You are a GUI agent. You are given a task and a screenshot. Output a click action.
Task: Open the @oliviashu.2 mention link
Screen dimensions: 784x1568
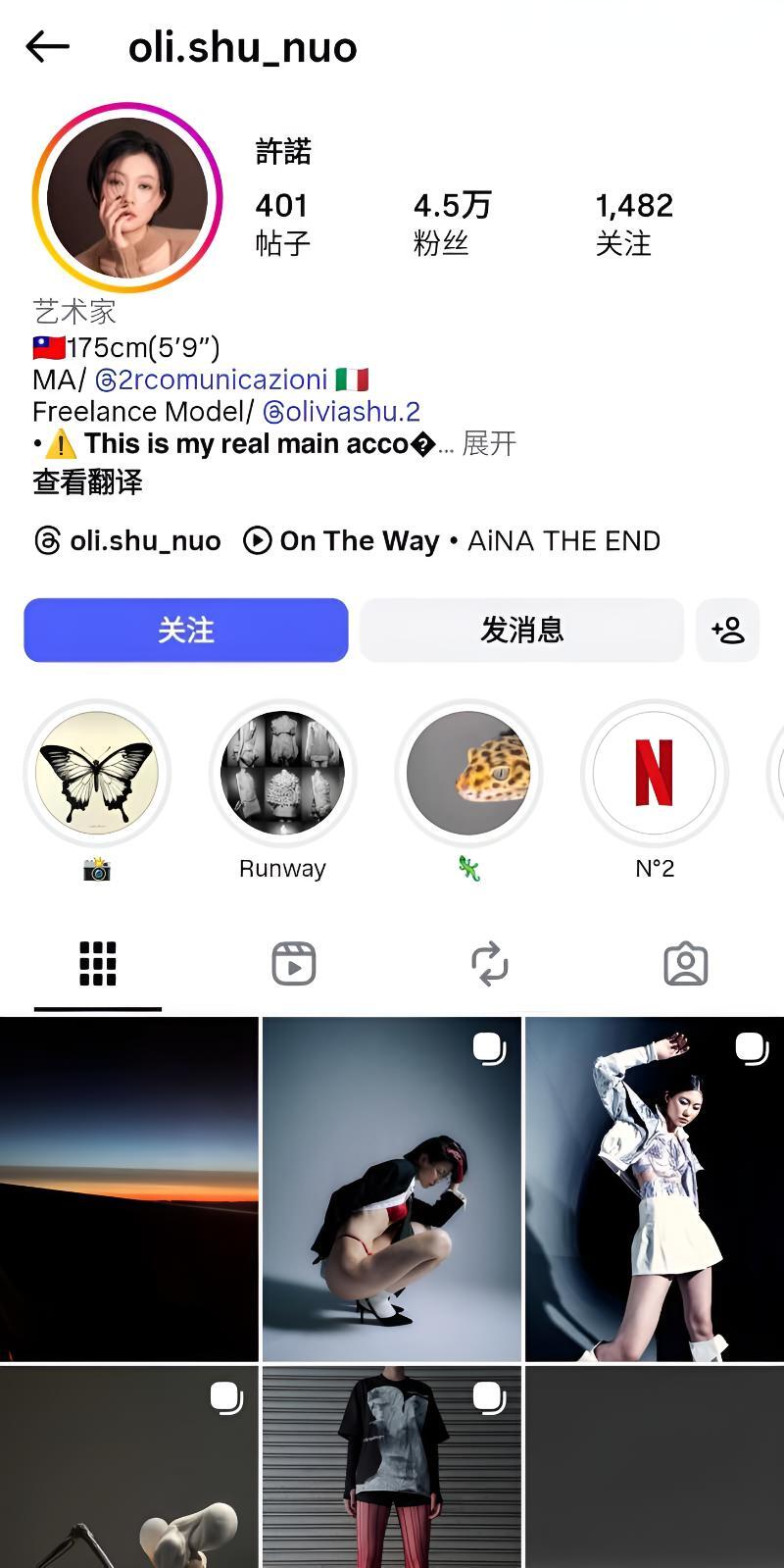click(x=341, y=412)
